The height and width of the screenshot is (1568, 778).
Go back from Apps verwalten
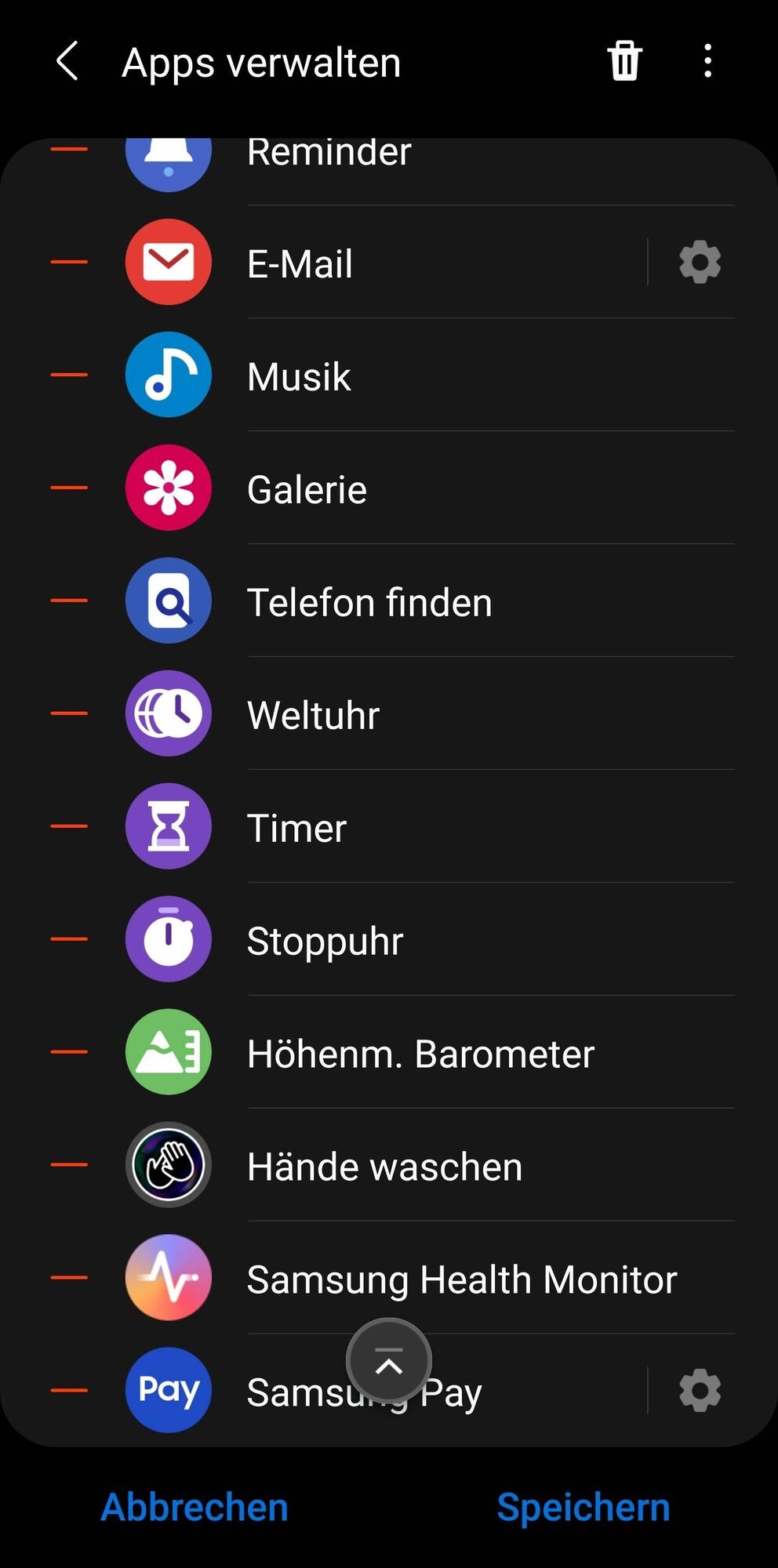point(67,61)
